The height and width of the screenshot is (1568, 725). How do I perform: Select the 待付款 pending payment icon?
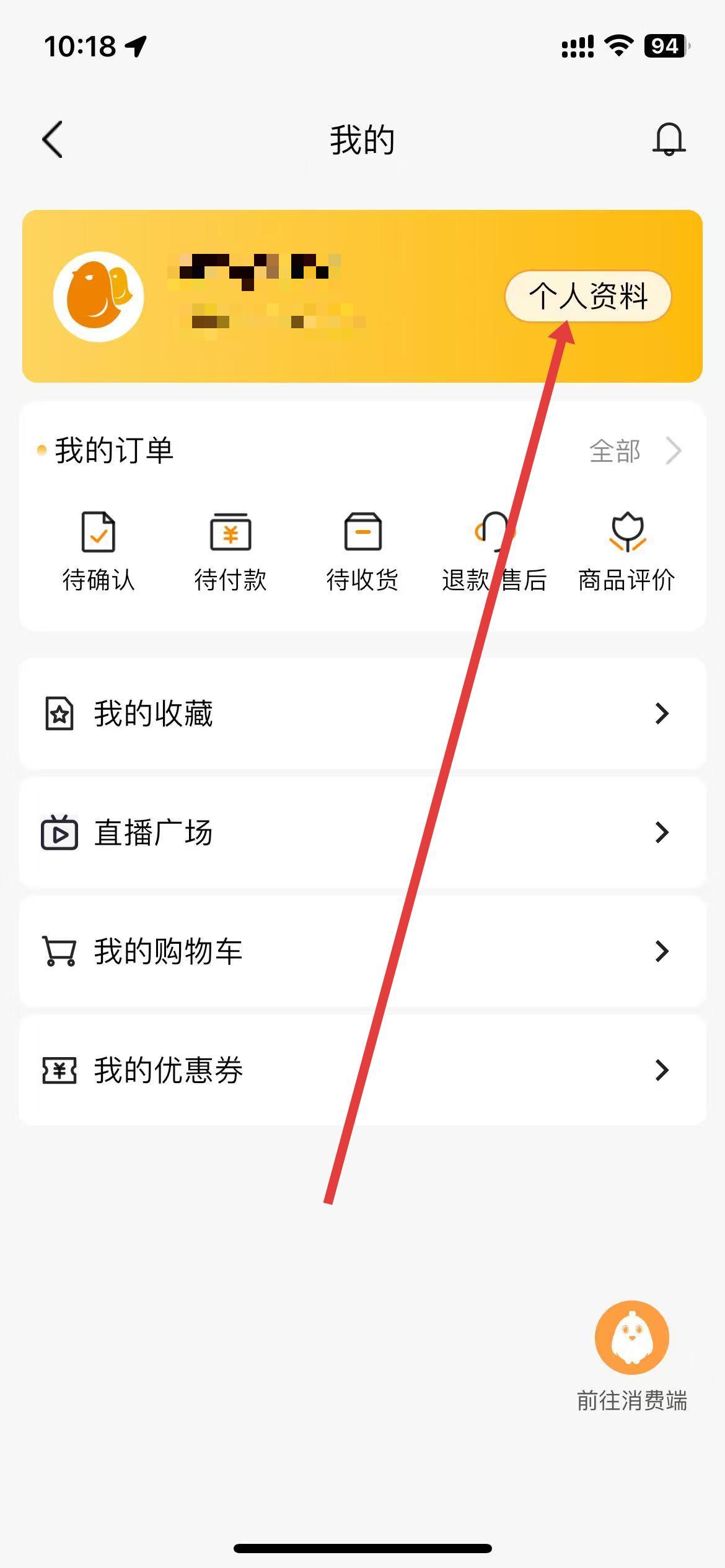click(x=231, y=533)
